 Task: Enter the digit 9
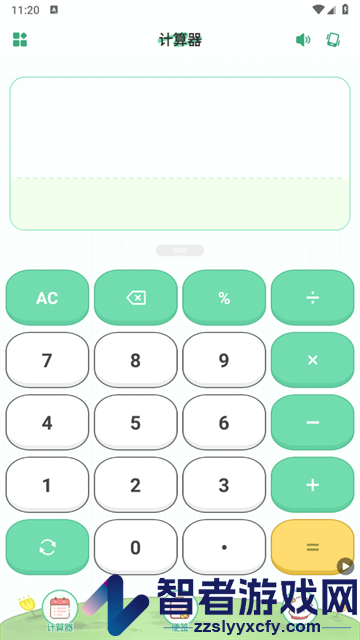[224, 360]
